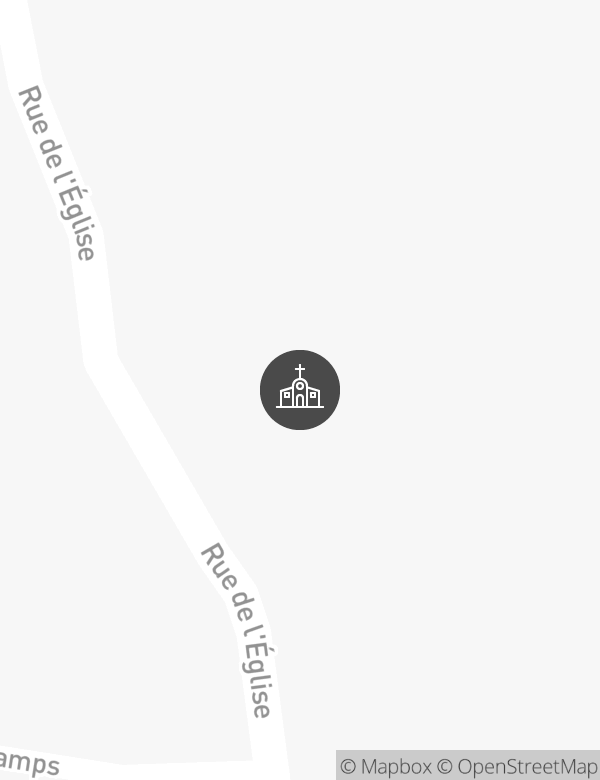Viewport: 600px width, 780px height.
Task: Tap the church marker on the map
Action: 300,390
